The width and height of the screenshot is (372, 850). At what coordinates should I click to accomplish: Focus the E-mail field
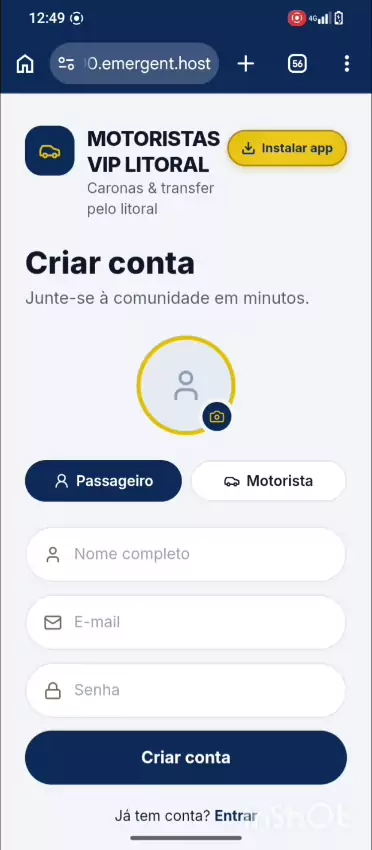point(186,622)
